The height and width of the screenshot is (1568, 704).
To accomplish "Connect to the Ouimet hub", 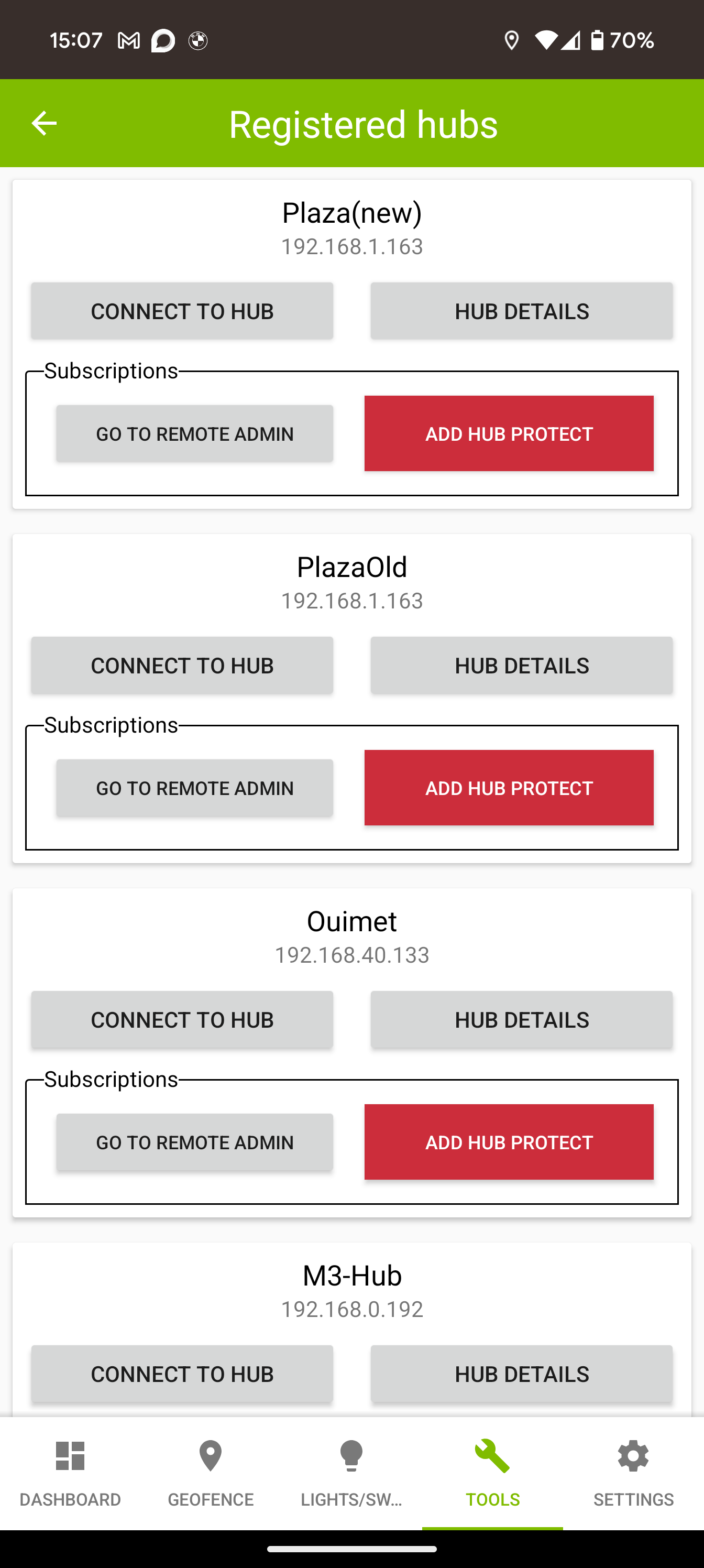I will coord(182,1019).
